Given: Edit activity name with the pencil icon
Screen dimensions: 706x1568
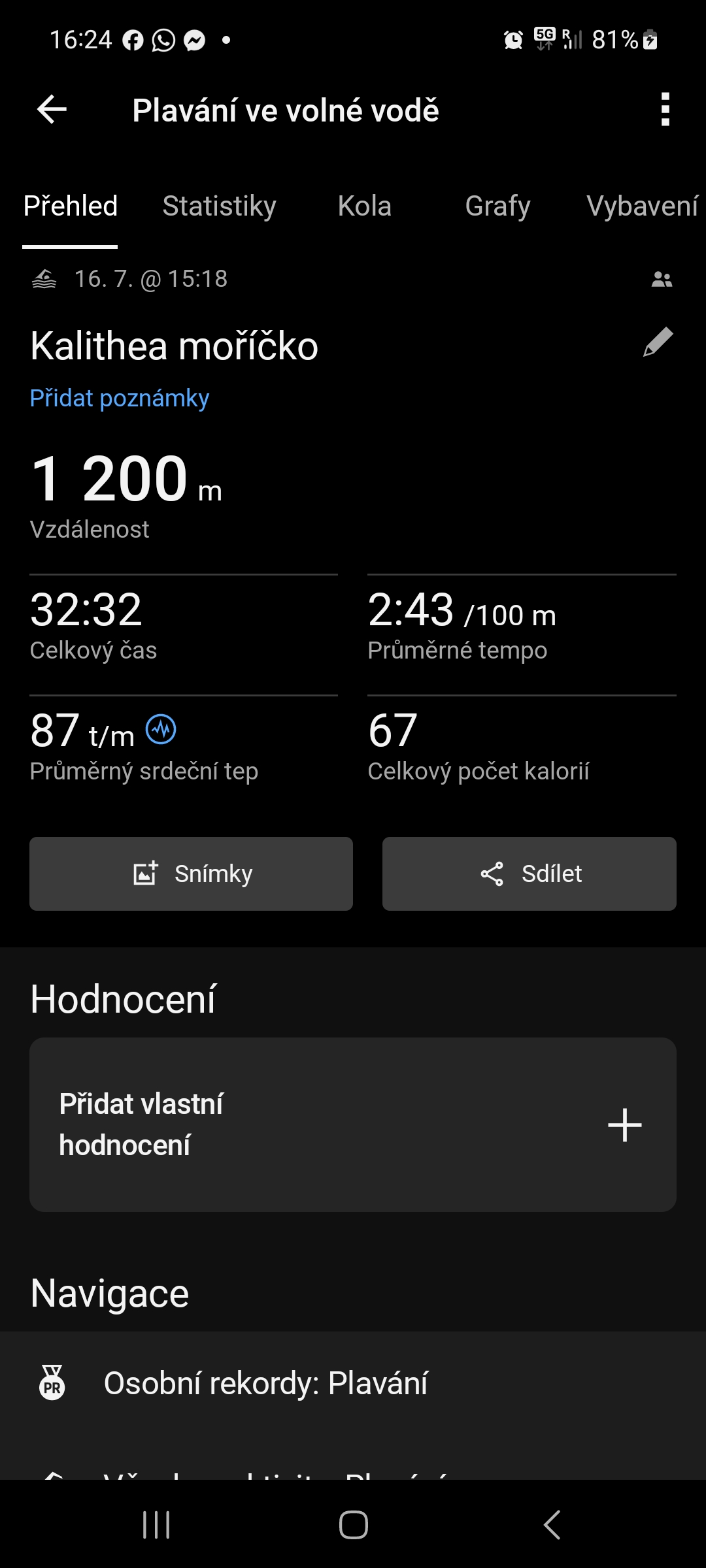Looking at the screenshot, I should click(x=658, y=342).
